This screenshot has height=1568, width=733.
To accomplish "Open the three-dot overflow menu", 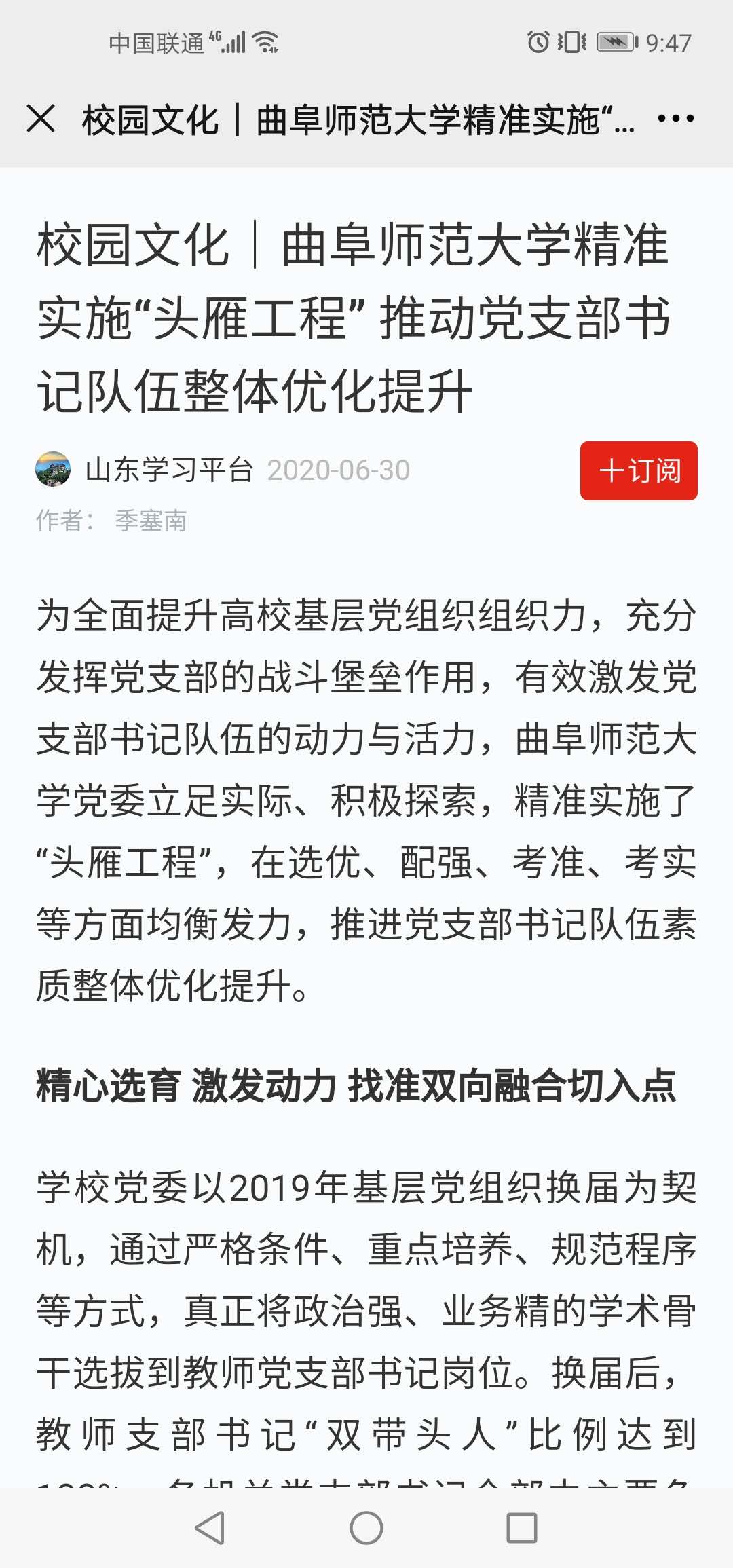I will coord(675,119).
